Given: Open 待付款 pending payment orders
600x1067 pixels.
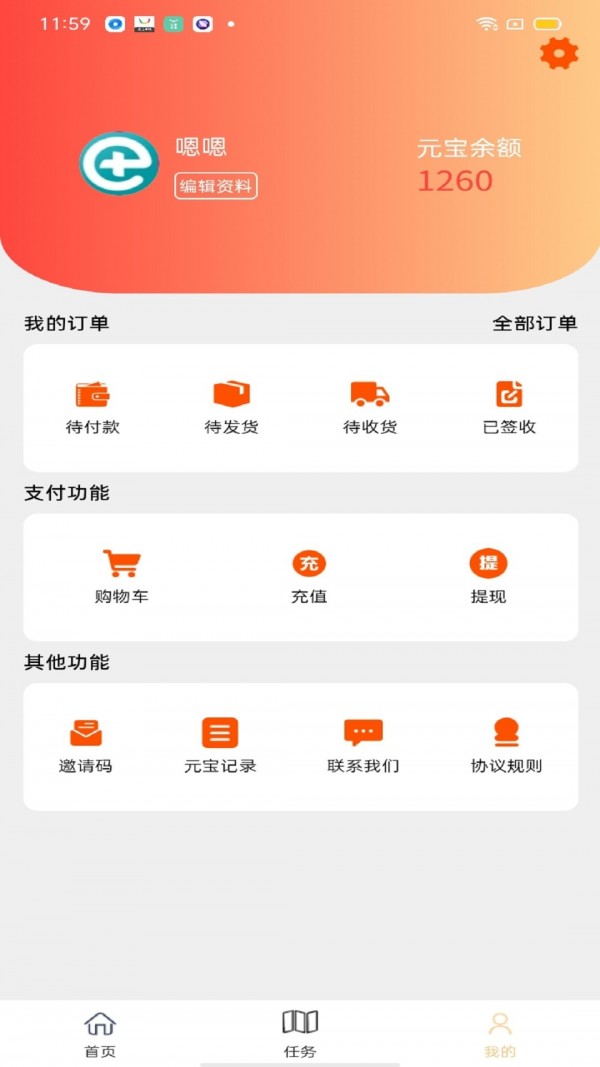Looking at the screenshot, I should point(93,408).
